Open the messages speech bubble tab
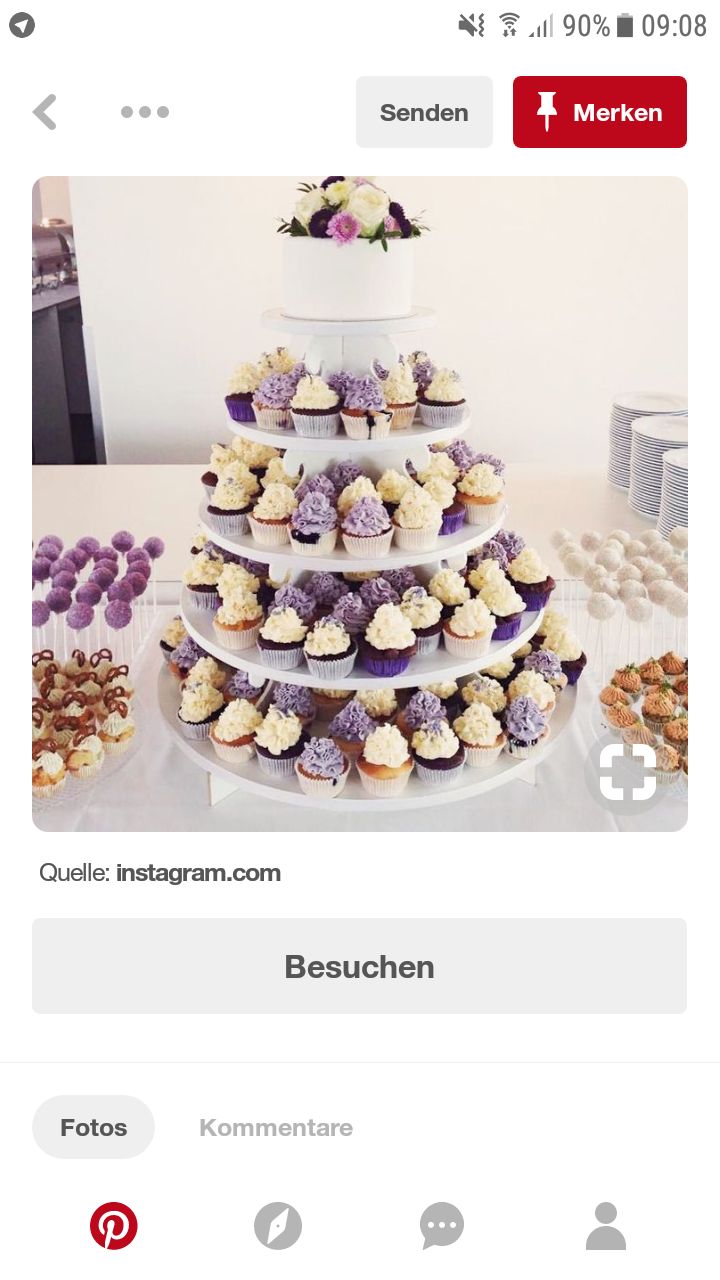 [x=441, y=1226]
